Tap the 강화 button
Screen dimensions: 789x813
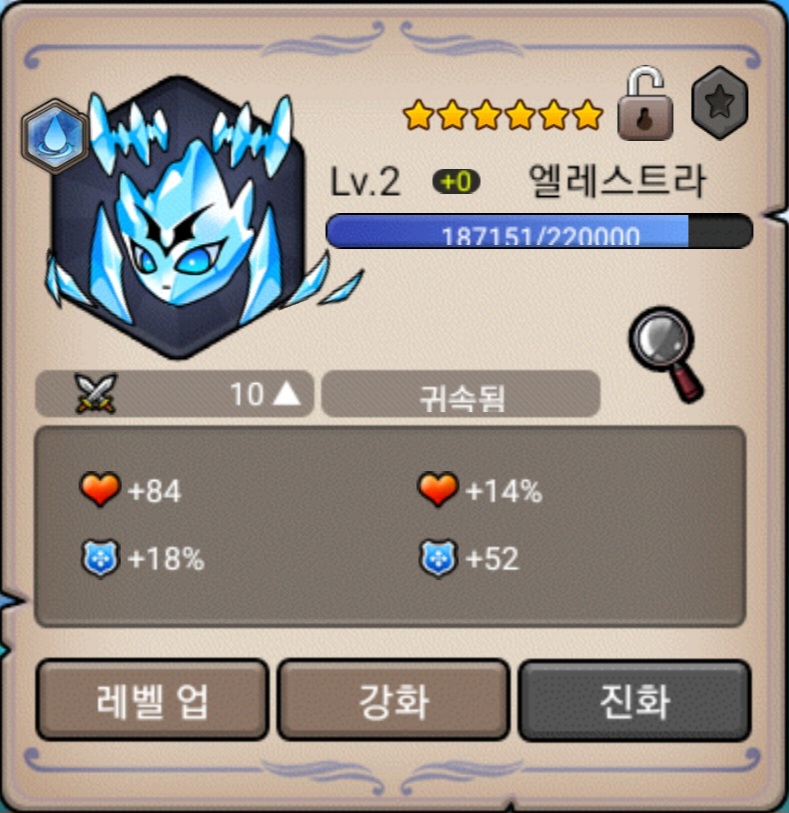[x=393, y=701]
